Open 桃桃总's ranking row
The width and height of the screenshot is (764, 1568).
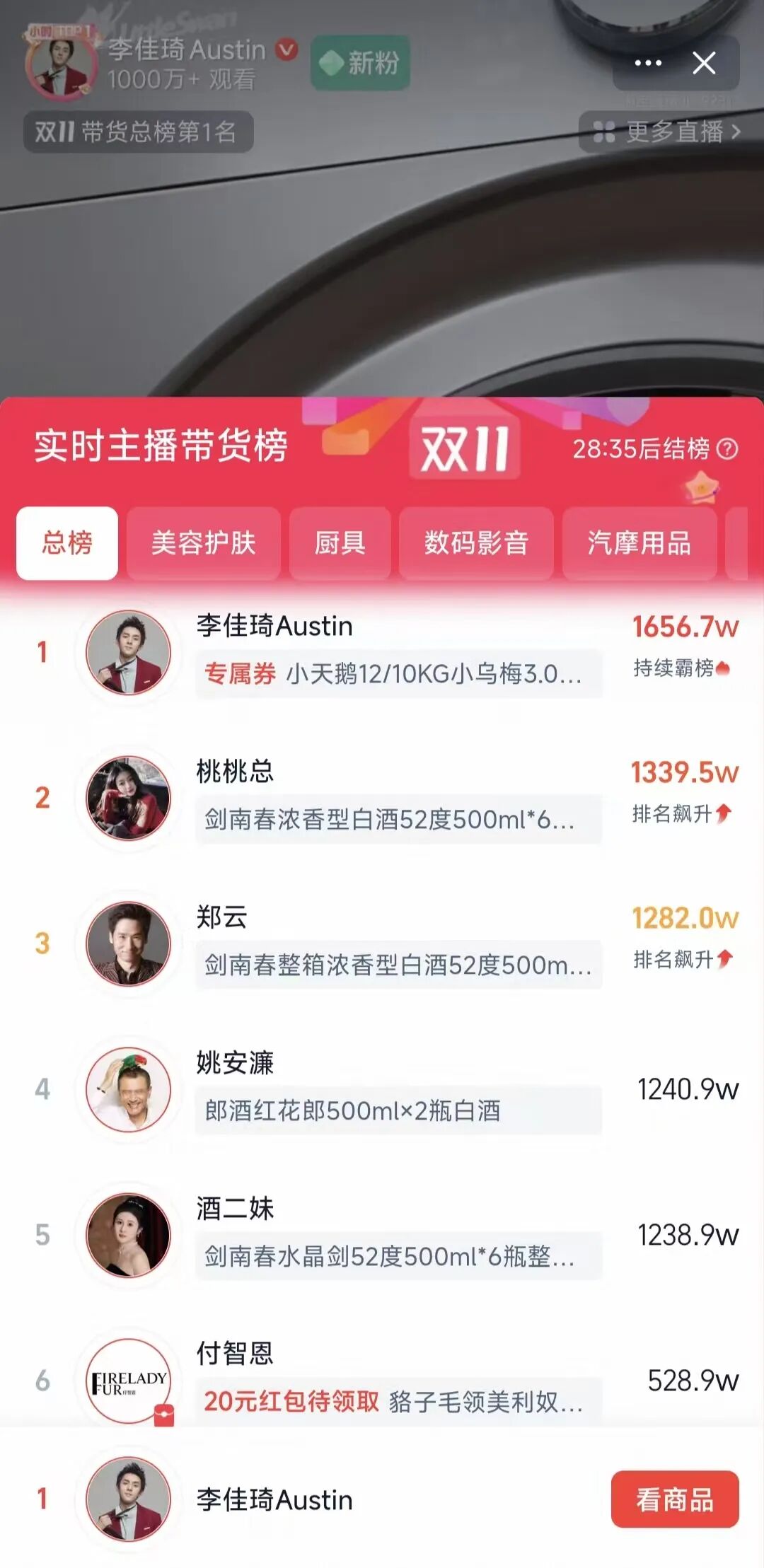point(396,798)
